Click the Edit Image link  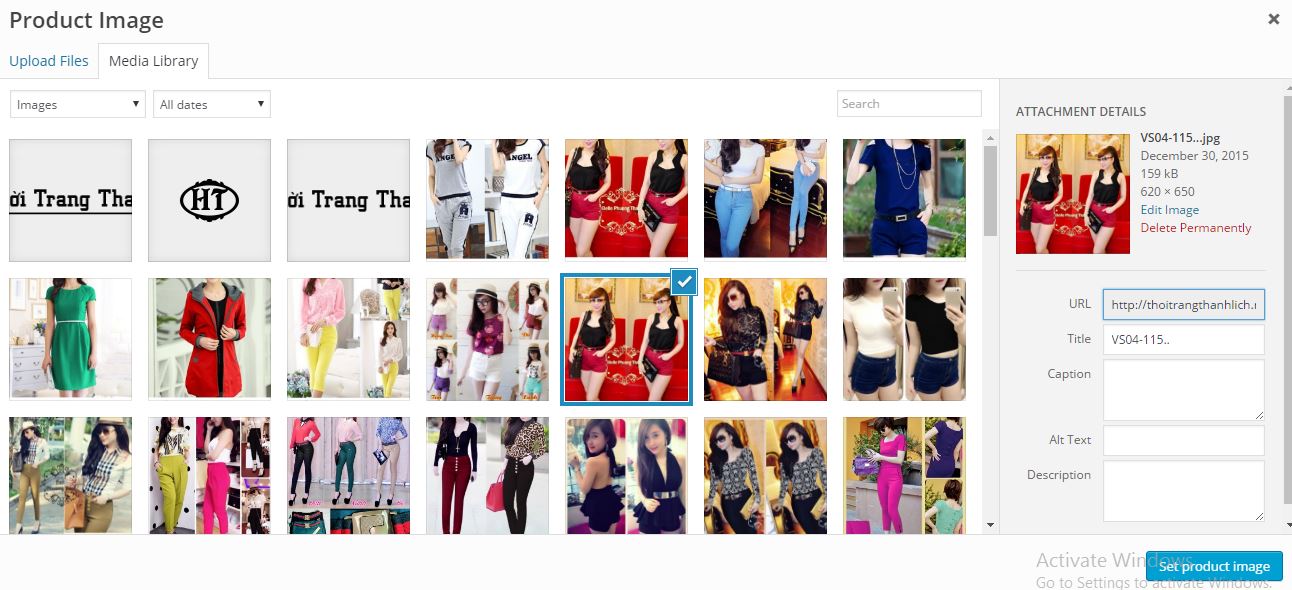(x=1169, y=210)
